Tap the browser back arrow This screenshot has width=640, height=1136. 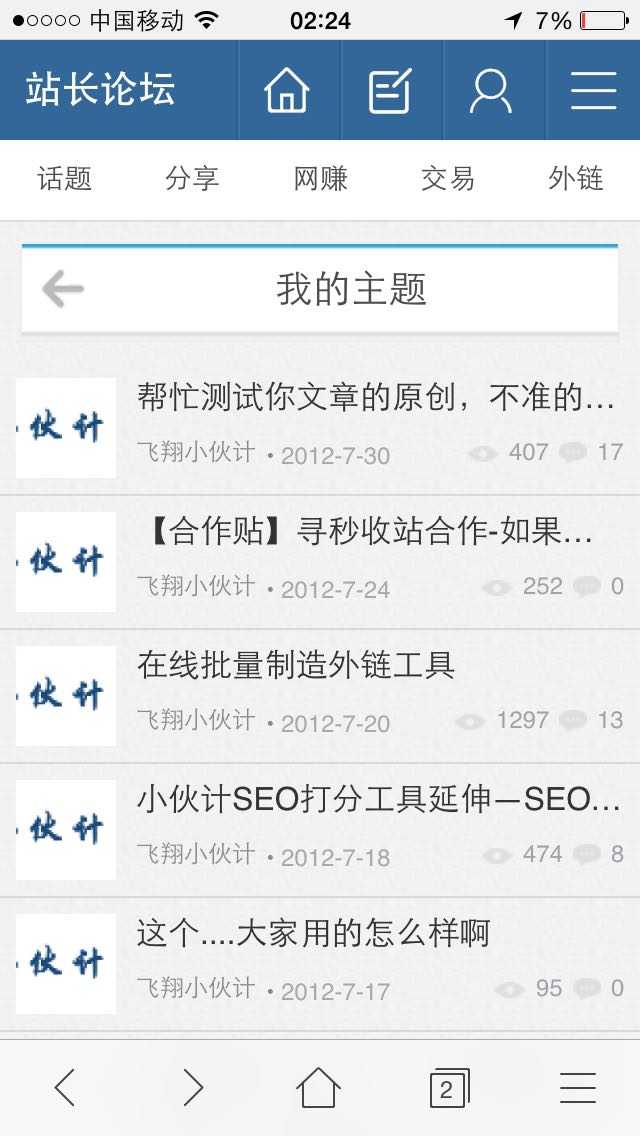tap(65, 1088)
